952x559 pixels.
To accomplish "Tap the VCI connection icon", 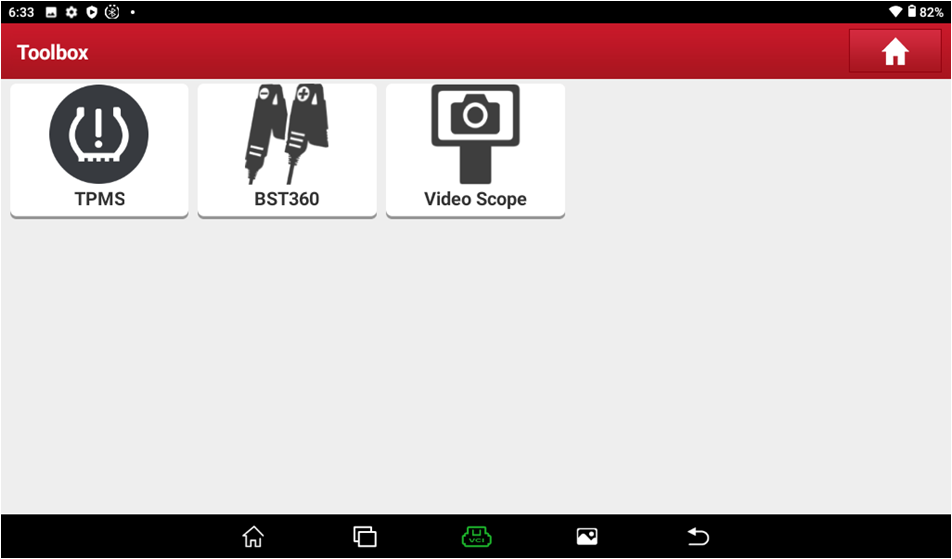I will [476, 537].
